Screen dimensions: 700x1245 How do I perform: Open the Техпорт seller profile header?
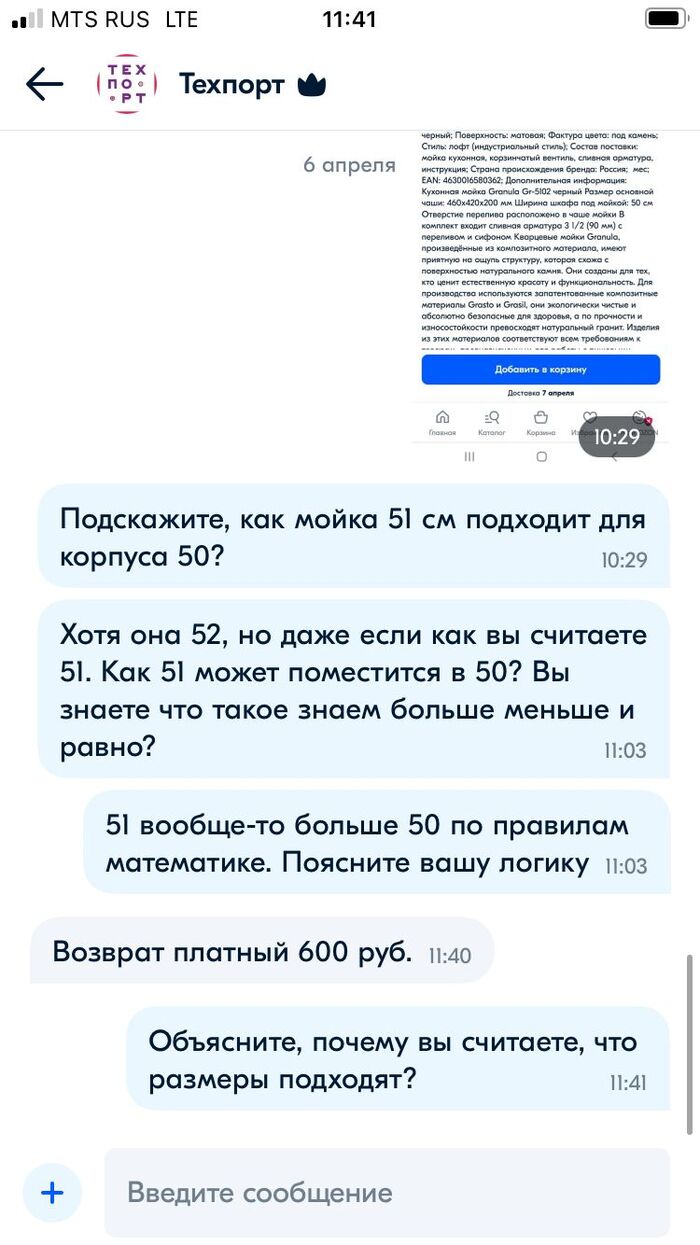(x=232, y=85)
